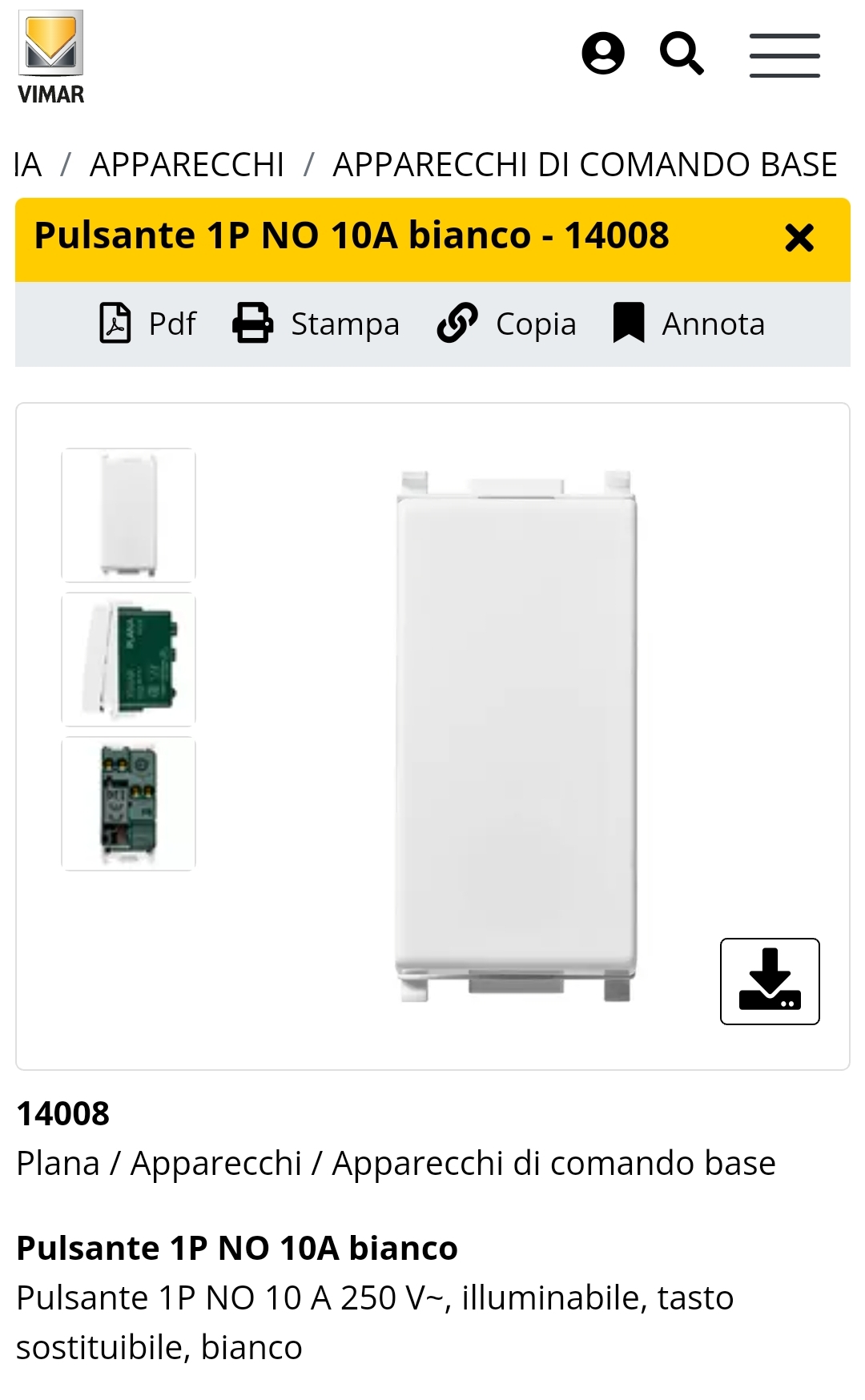
Task: Open APPARECCHI DI COMANDO BASE breadcrumb
Action: click(x=585, y=165)
